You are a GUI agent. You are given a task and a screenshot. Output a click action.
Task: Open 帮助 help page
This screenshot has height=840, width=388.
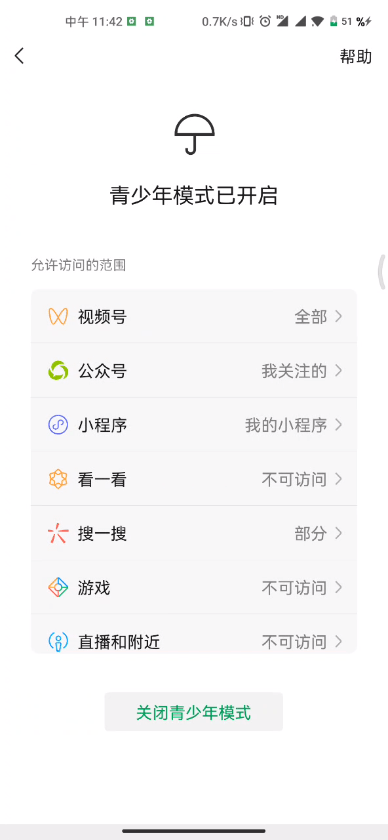tap(355, 57)
